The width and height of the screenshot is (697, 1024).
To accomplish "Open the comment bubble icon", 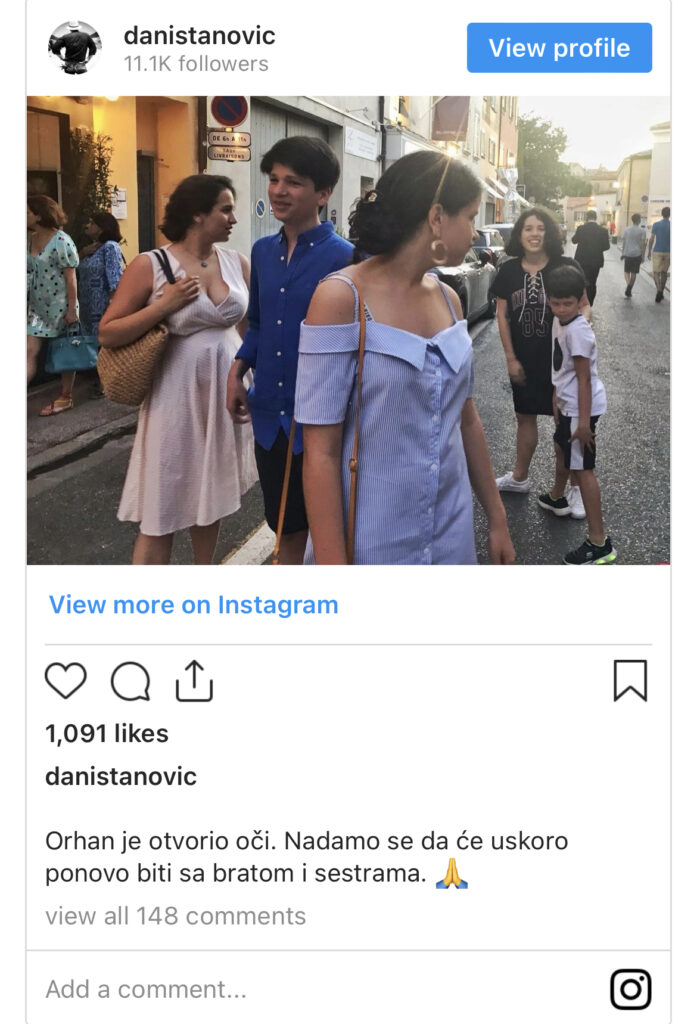I will click(x=130, y=681).
